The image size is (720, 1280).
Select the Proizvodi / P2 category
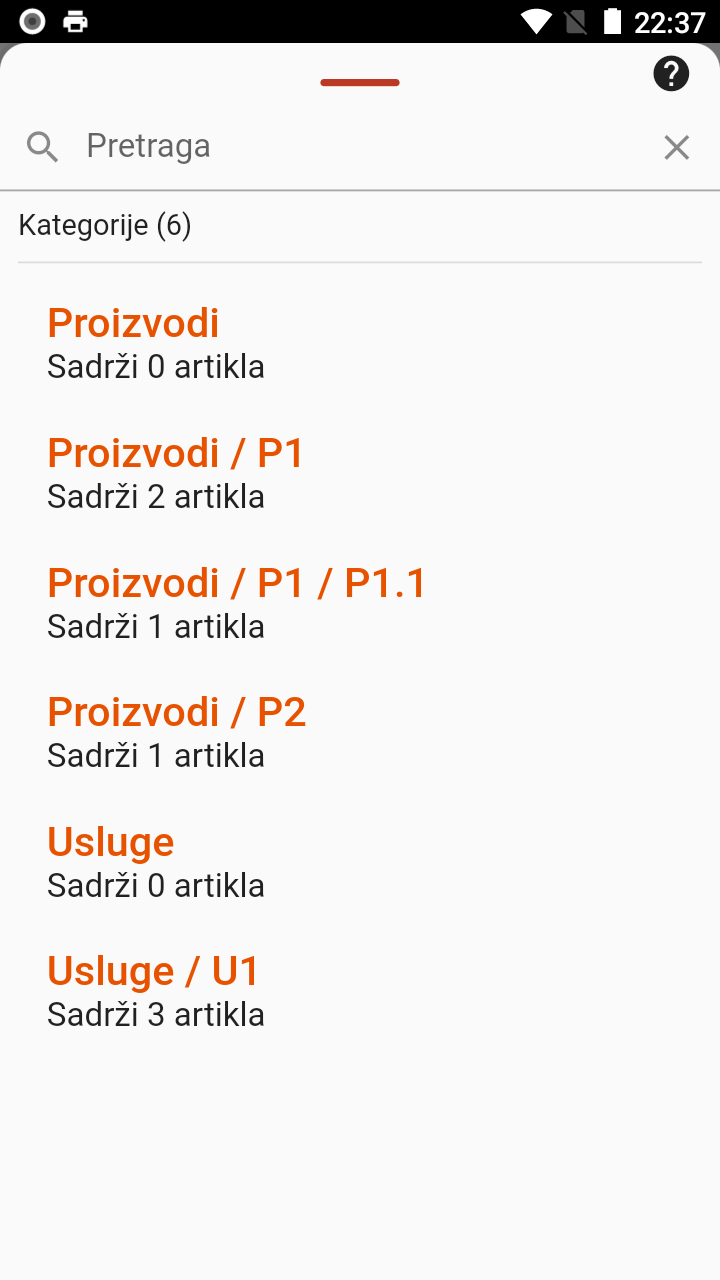[x=177, y=711]
